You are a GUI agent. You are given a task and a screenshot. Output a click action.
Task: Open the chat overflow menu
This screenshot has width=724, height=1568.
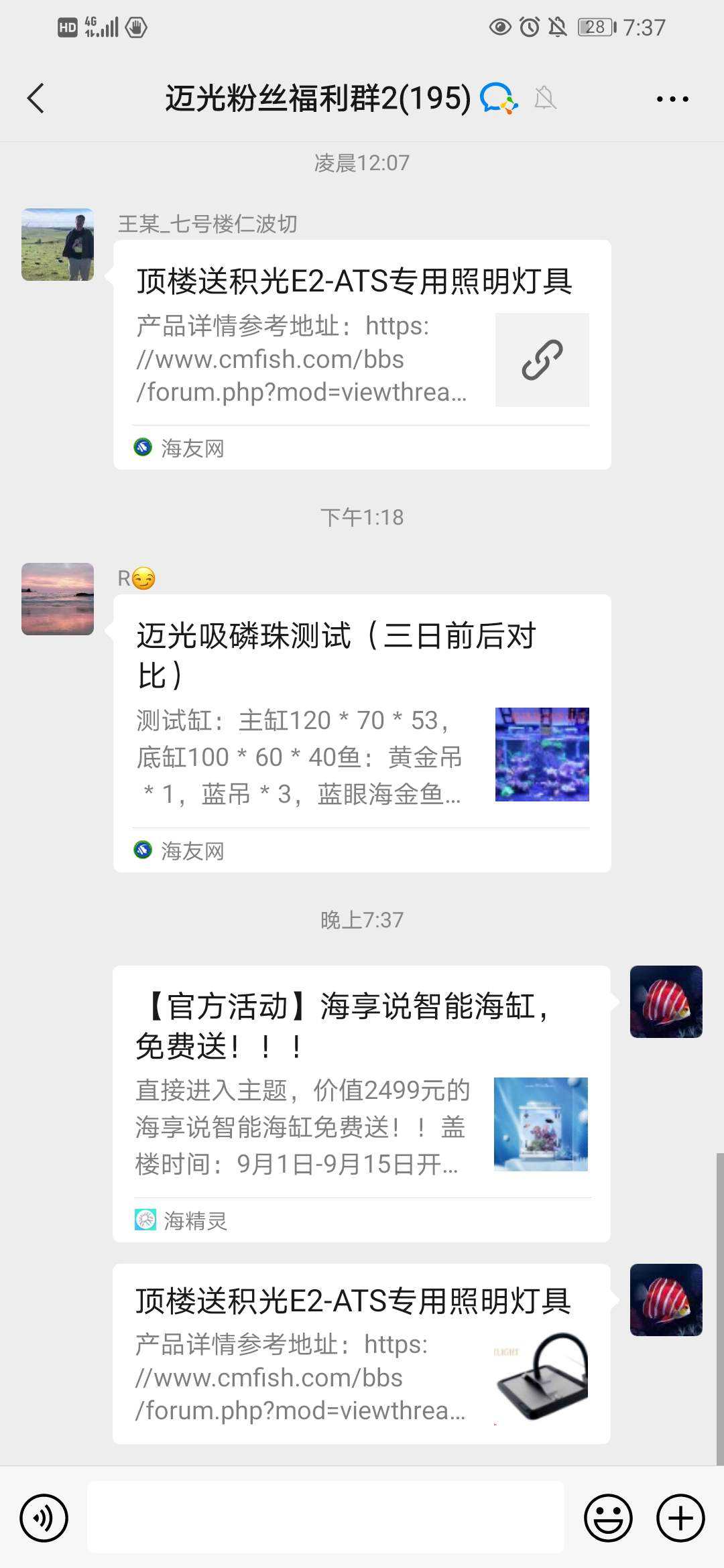(x=672, y=99)
